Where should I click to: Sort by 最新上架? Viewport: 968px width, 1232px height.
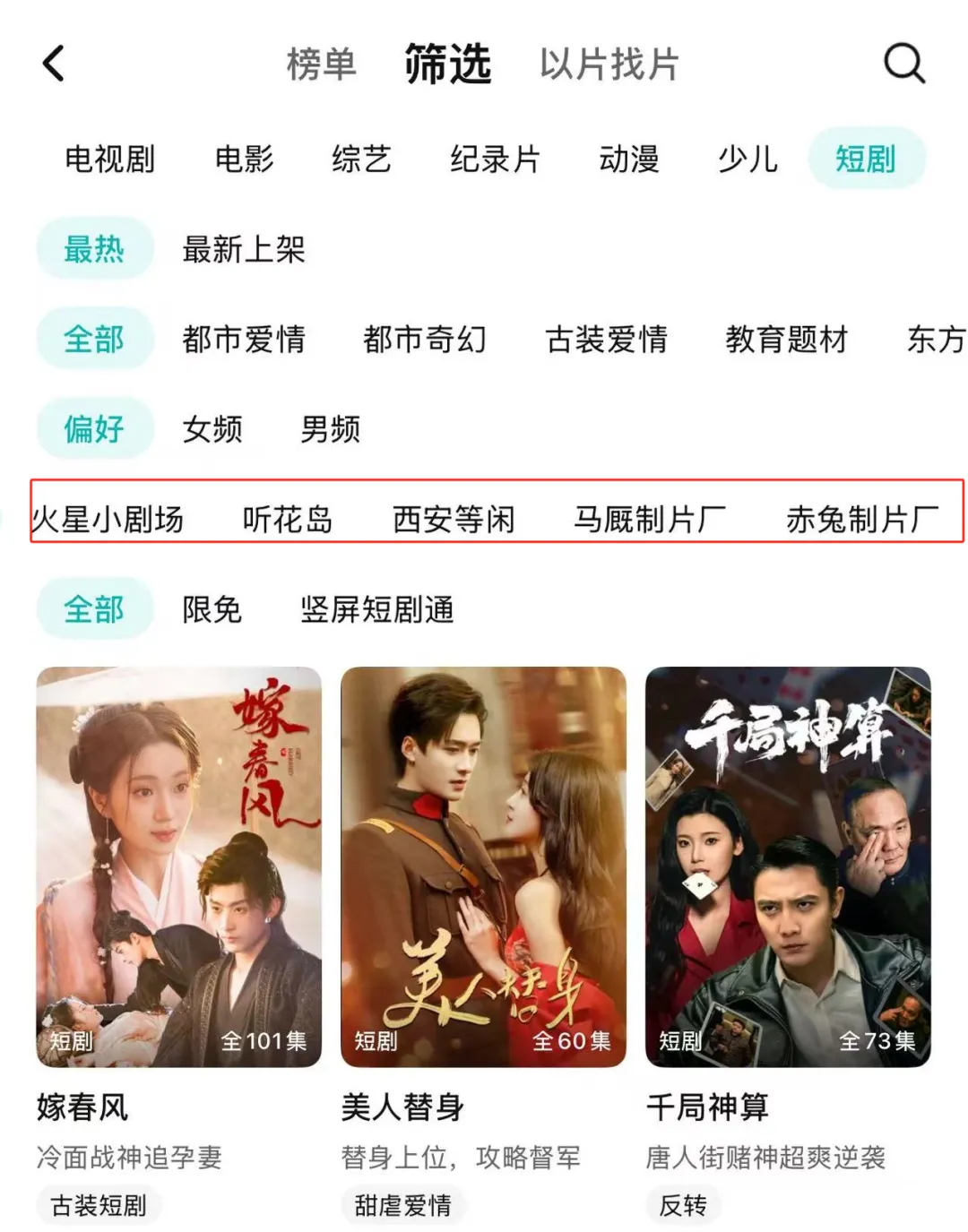[244, 249]
